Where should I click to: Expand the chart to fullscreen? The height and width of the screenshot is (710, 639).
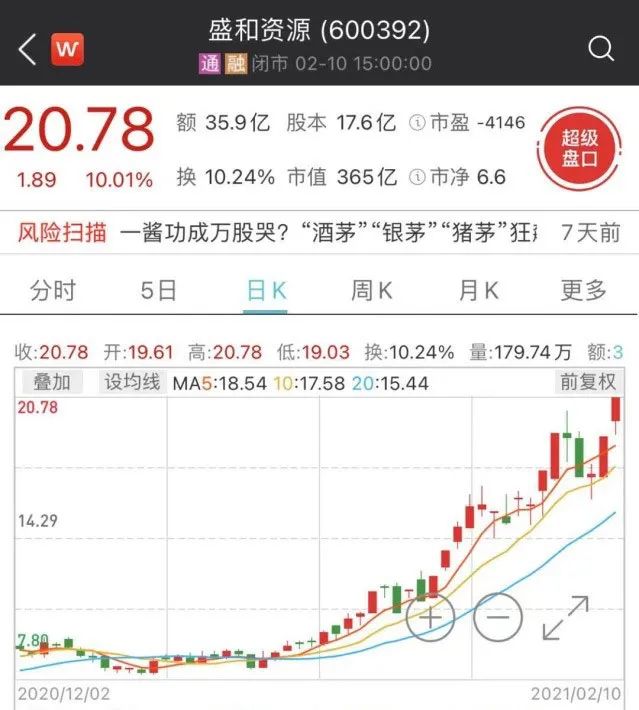pos(566,617)
